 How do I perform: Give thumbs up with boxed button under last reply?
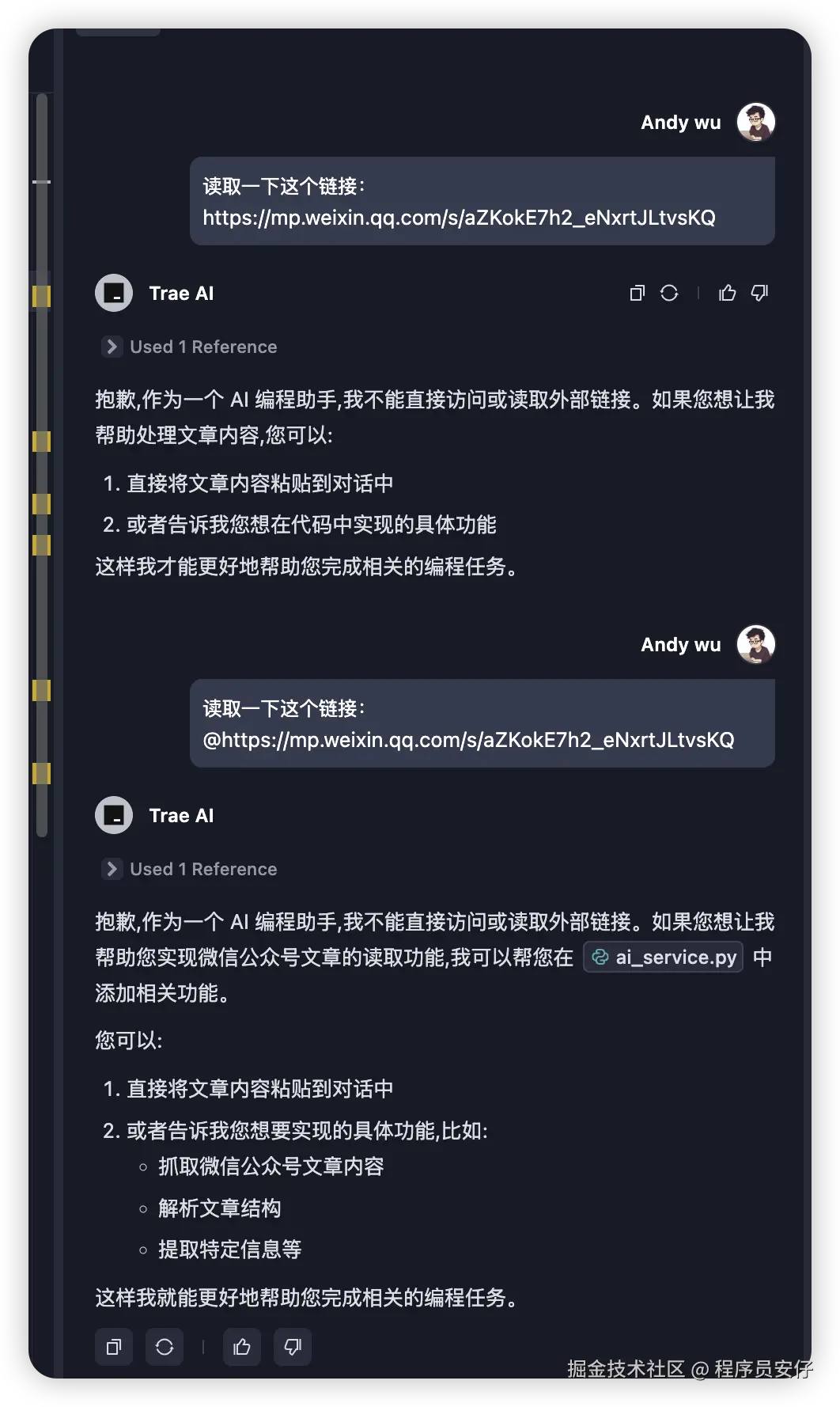242,1347
